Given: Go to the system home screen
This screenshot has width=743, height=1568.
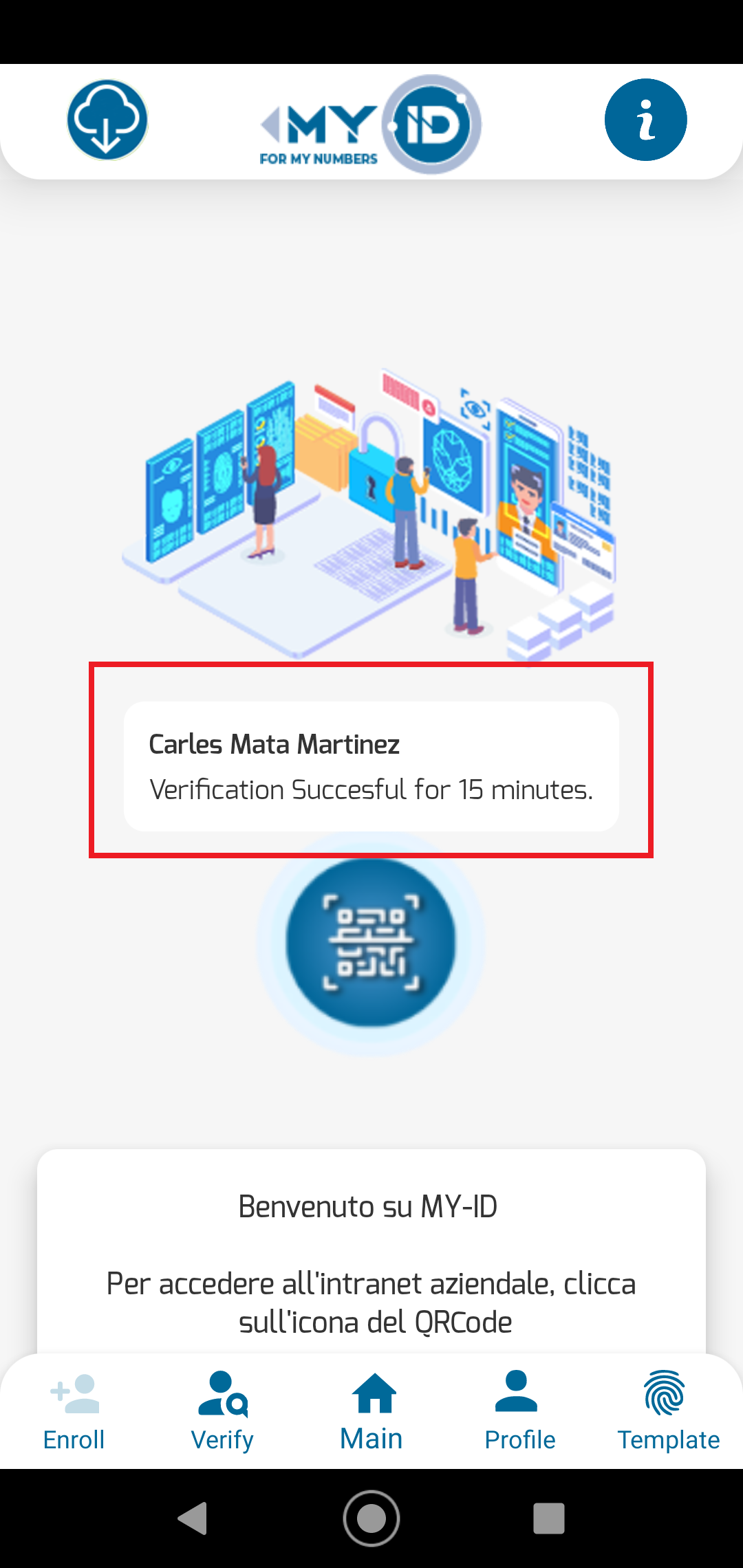Looking at the screenshot, I should (371, 1518).
